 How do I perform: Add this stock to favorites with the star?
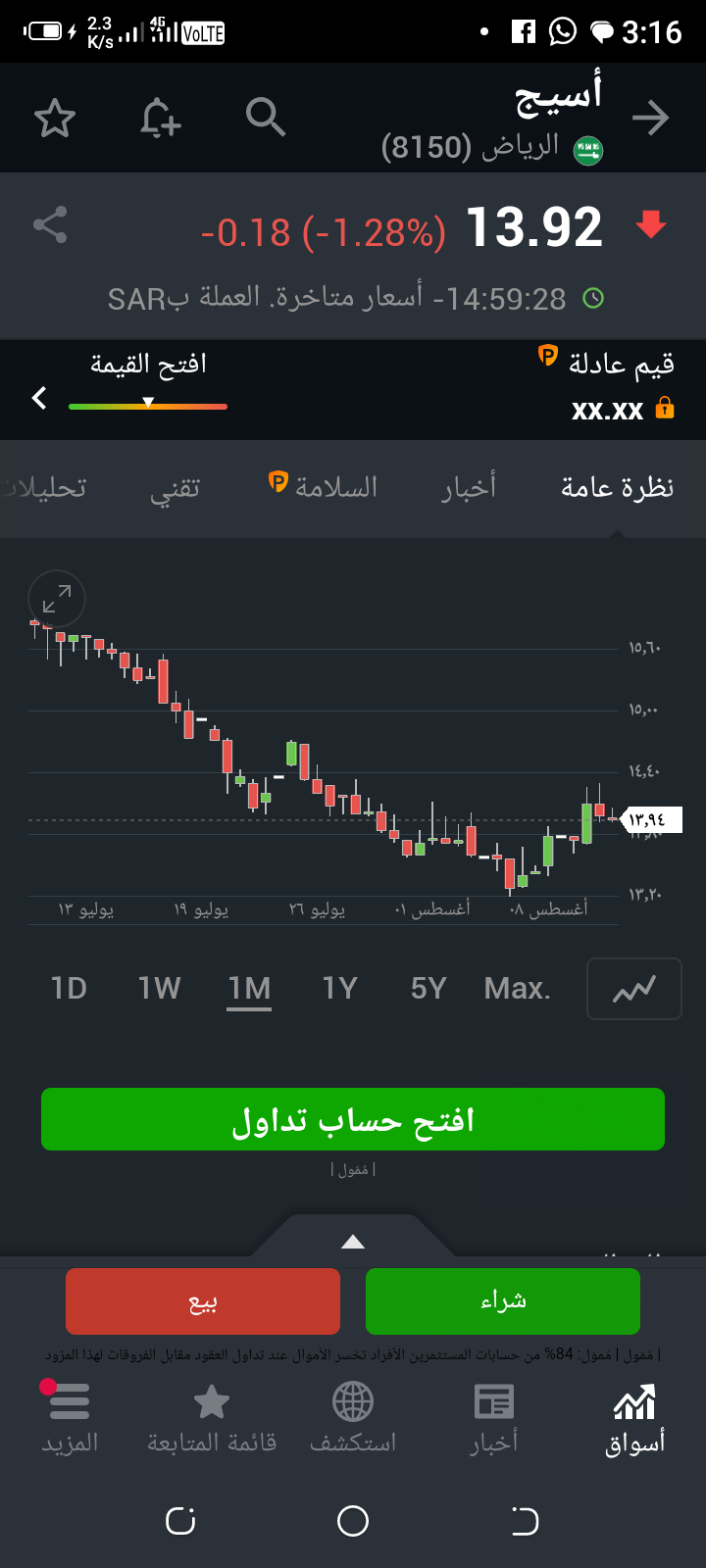55,119
